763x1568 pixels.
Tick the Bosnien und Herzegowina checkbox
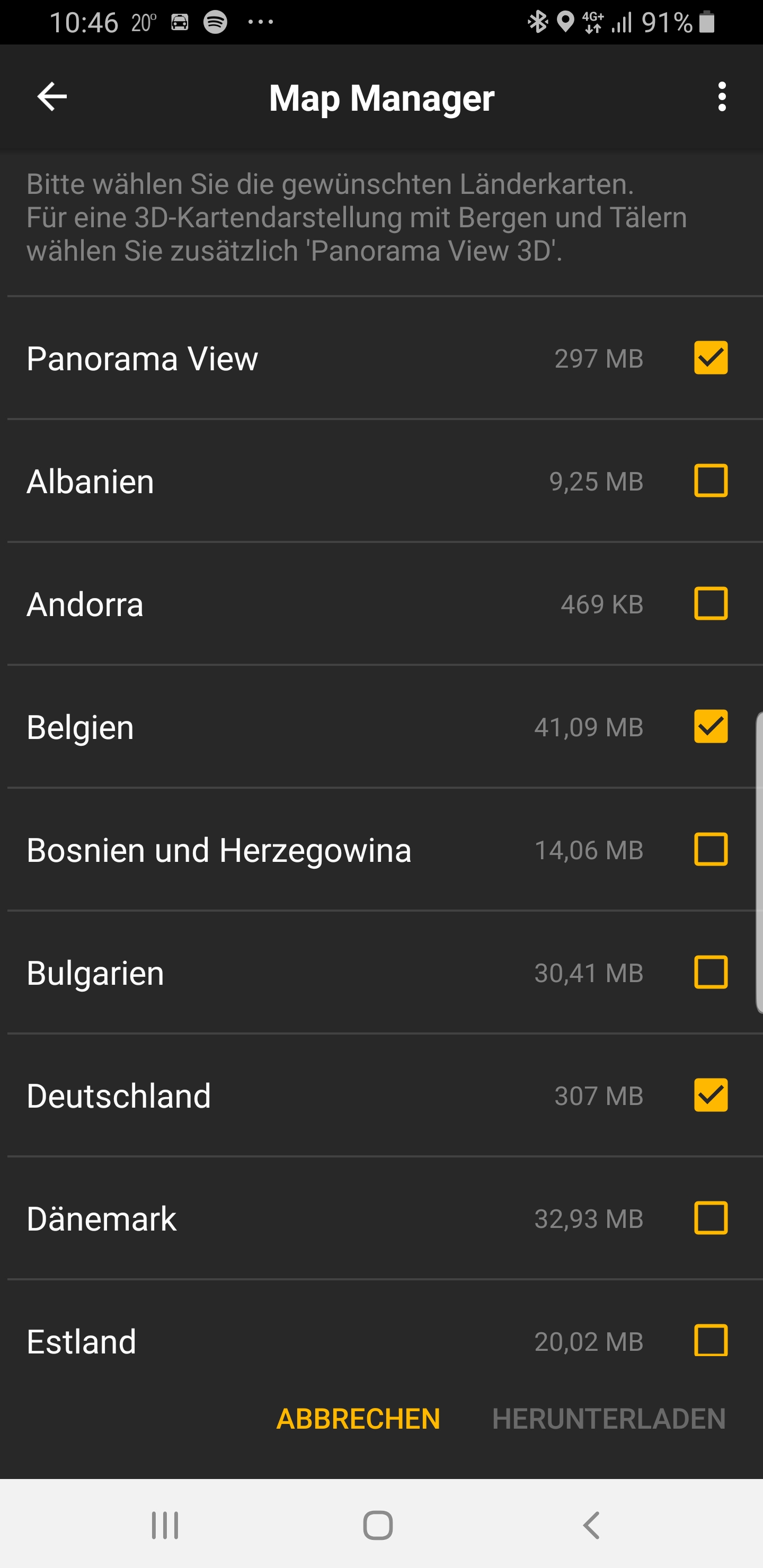point(711,850)
